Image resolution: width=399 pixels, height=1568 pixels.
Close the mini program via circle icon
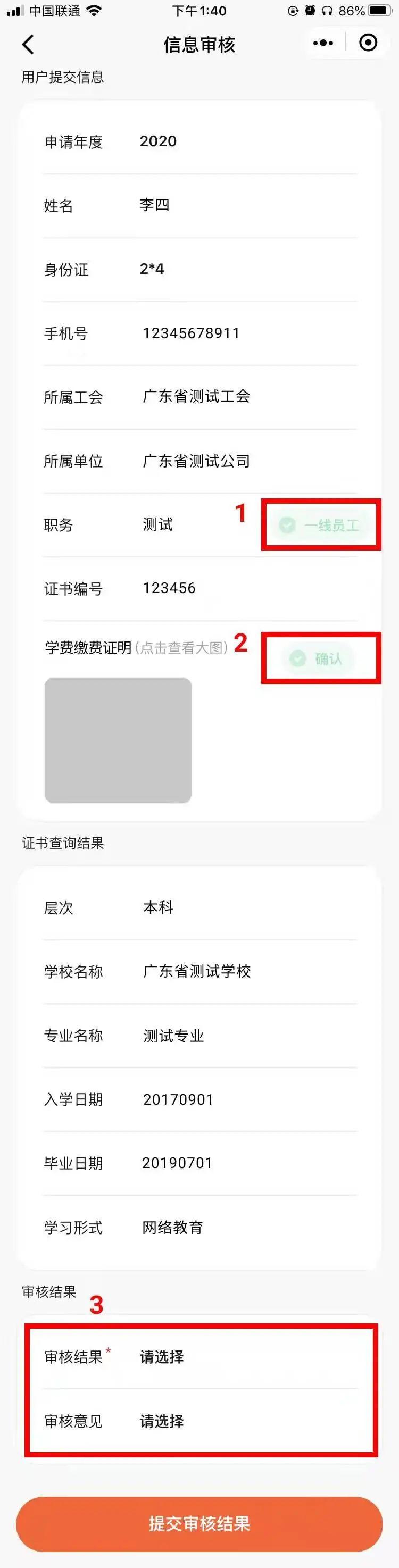[x=368, y=43]
